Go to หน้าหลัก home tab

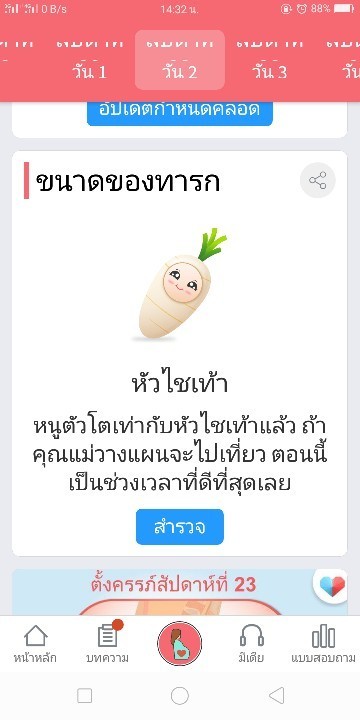coord(35,644)
